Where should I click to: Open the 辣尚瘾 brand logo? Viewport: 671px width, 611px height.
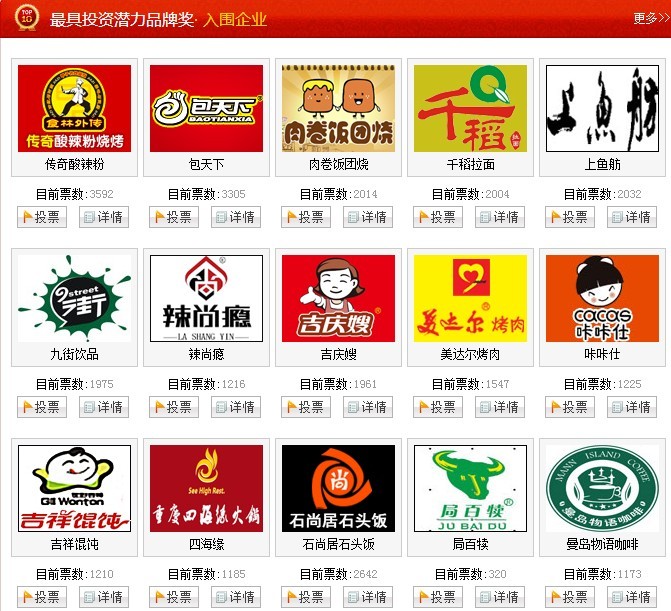pos(206,298)
